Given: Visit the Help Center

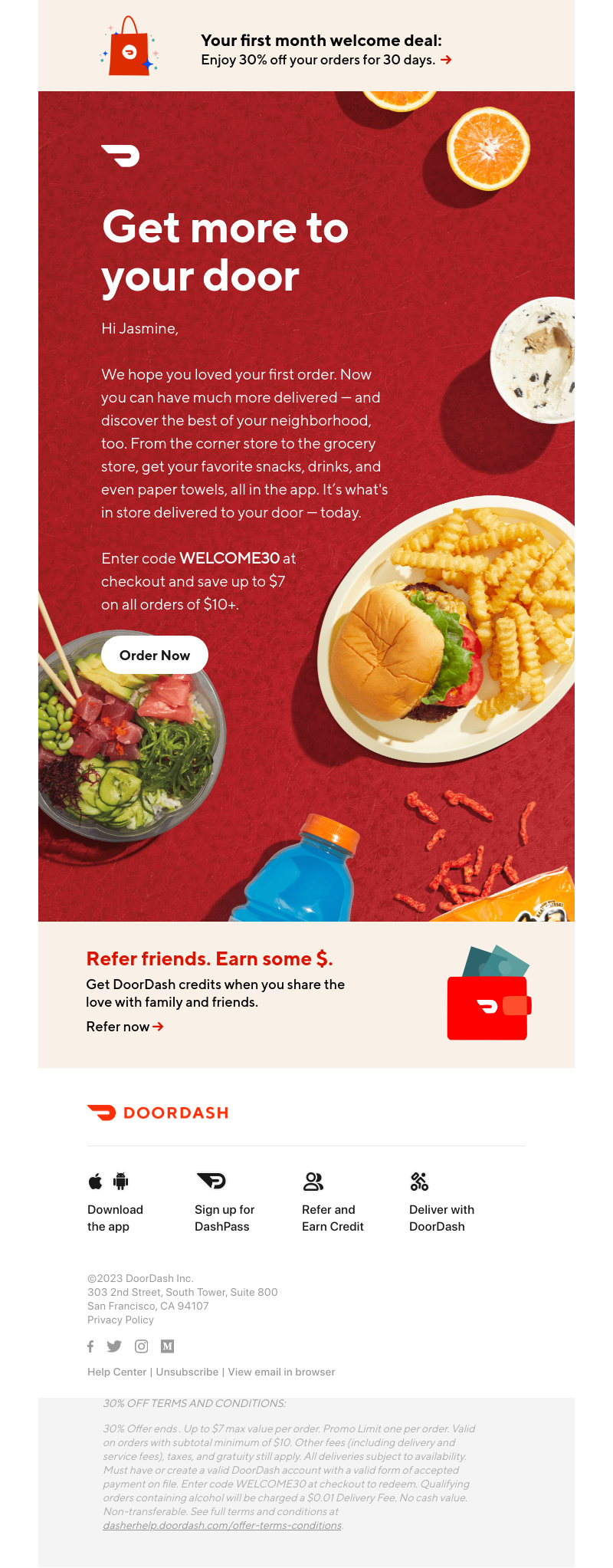Looking at the screenshot, I should [x=116, y=1372].
